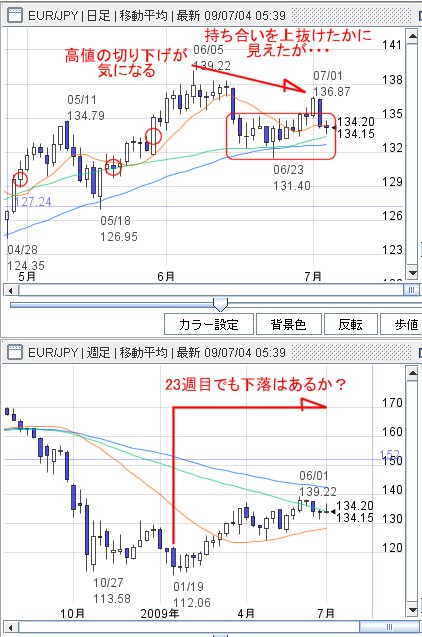422x637 pixels.
Task: Tap the daily chart's vertical scrollbar up arrow
Action: [x=412, y=37]
